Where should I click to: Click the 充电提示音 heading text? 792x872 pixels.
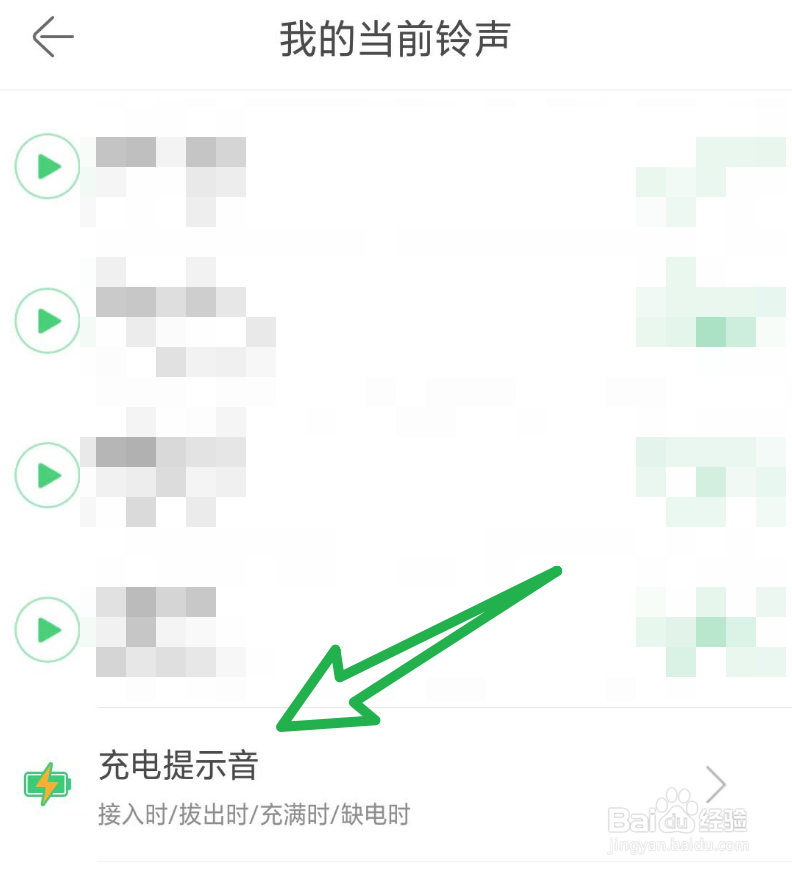click(176, 766)
